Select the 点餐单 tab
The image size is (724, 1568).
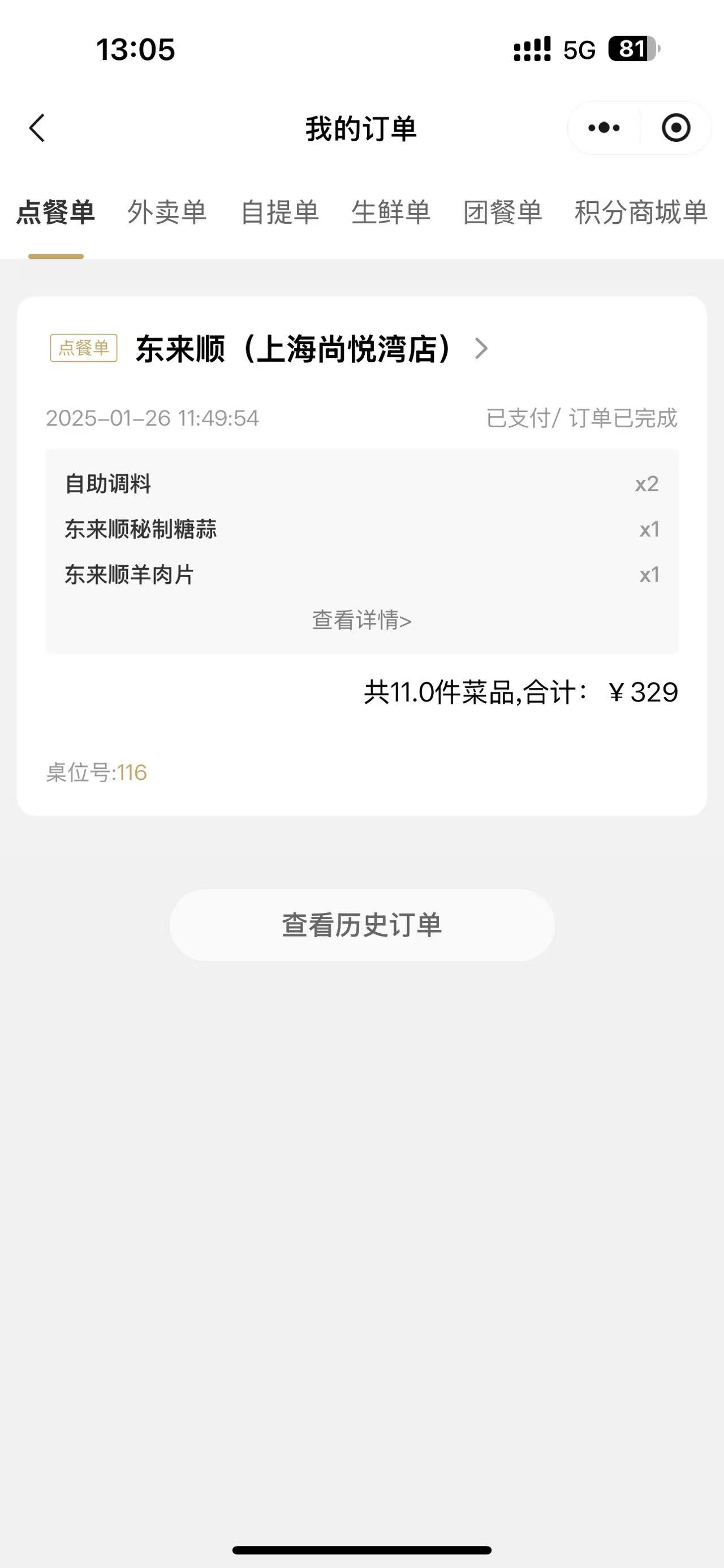point(55,213)
